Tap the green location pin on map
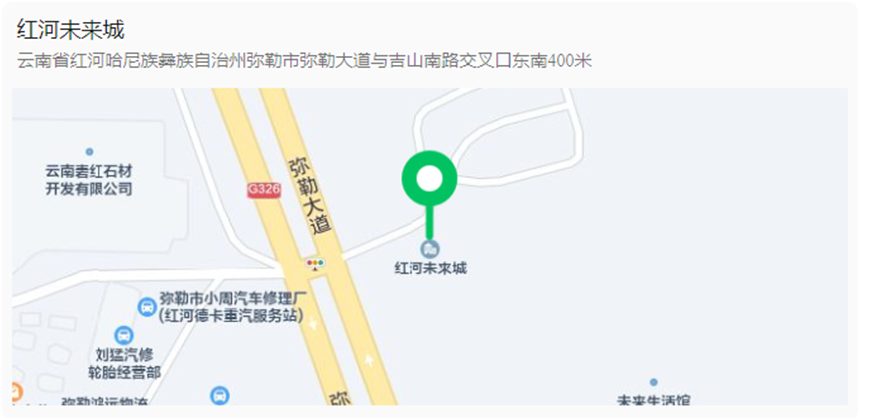This screenshot has width=869, height=420. coord(429,180)
